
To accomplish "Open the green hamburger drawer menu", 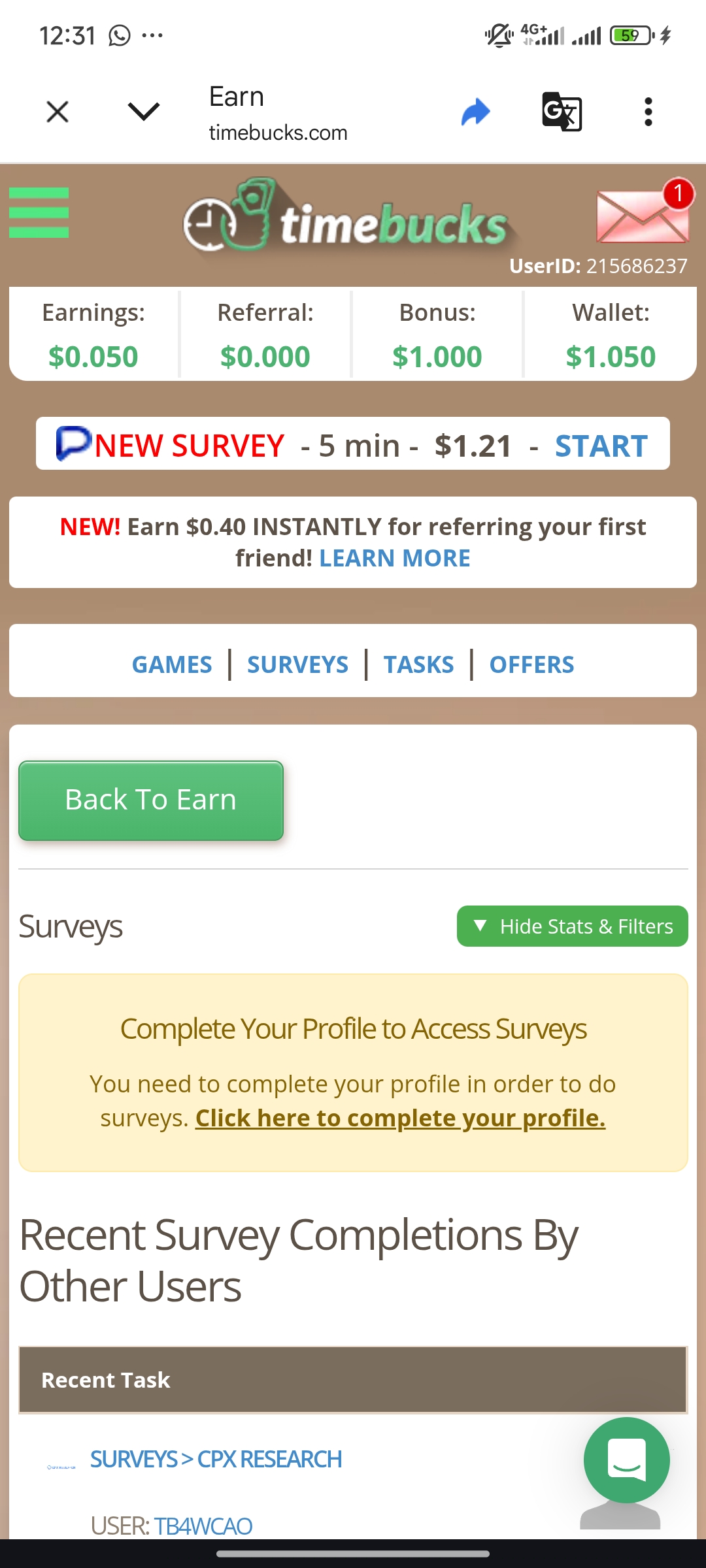I will (39, 213).
